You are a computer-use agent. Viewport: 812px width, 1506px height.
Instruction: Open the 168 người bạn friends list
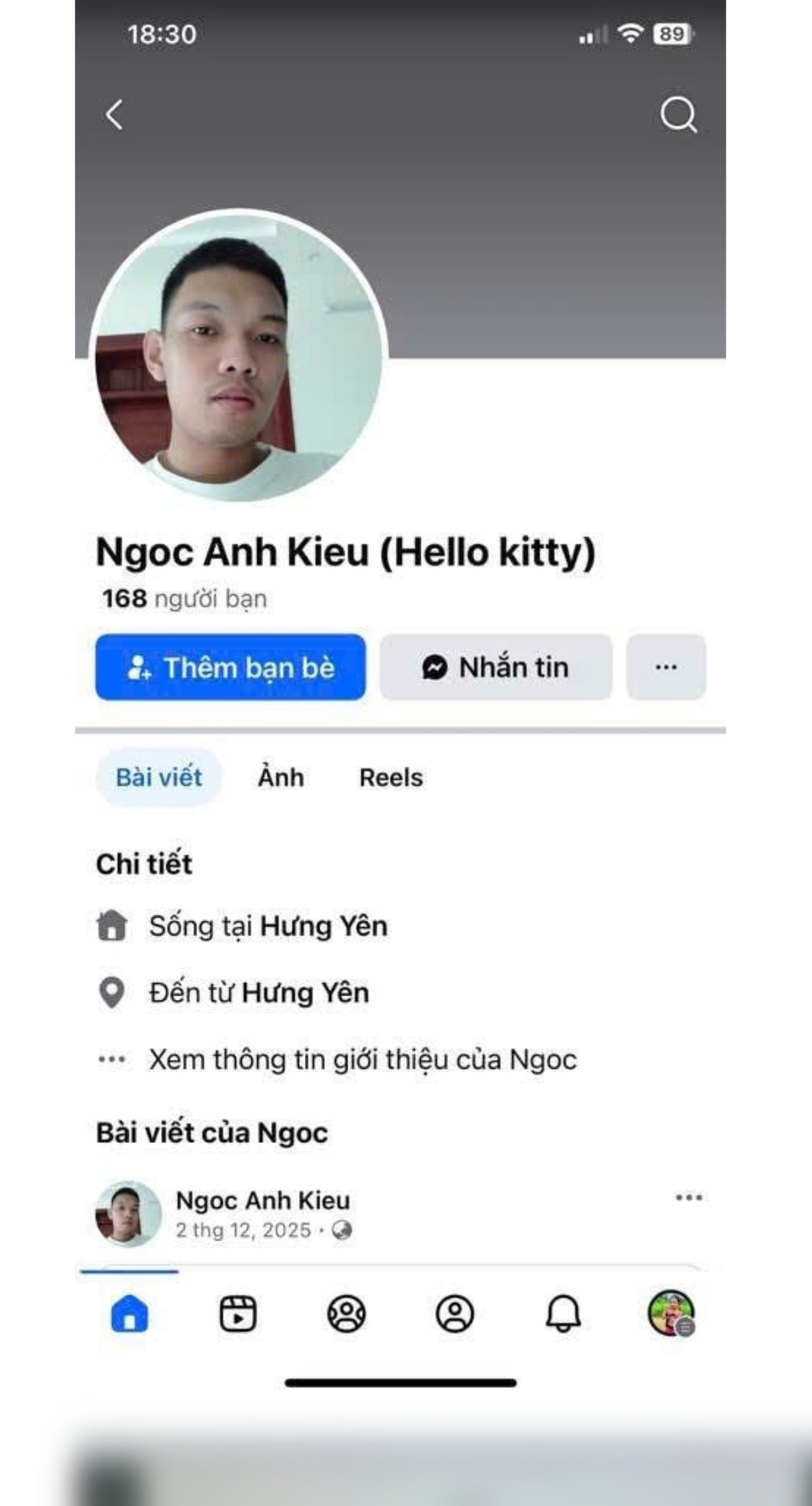point(184,599)
